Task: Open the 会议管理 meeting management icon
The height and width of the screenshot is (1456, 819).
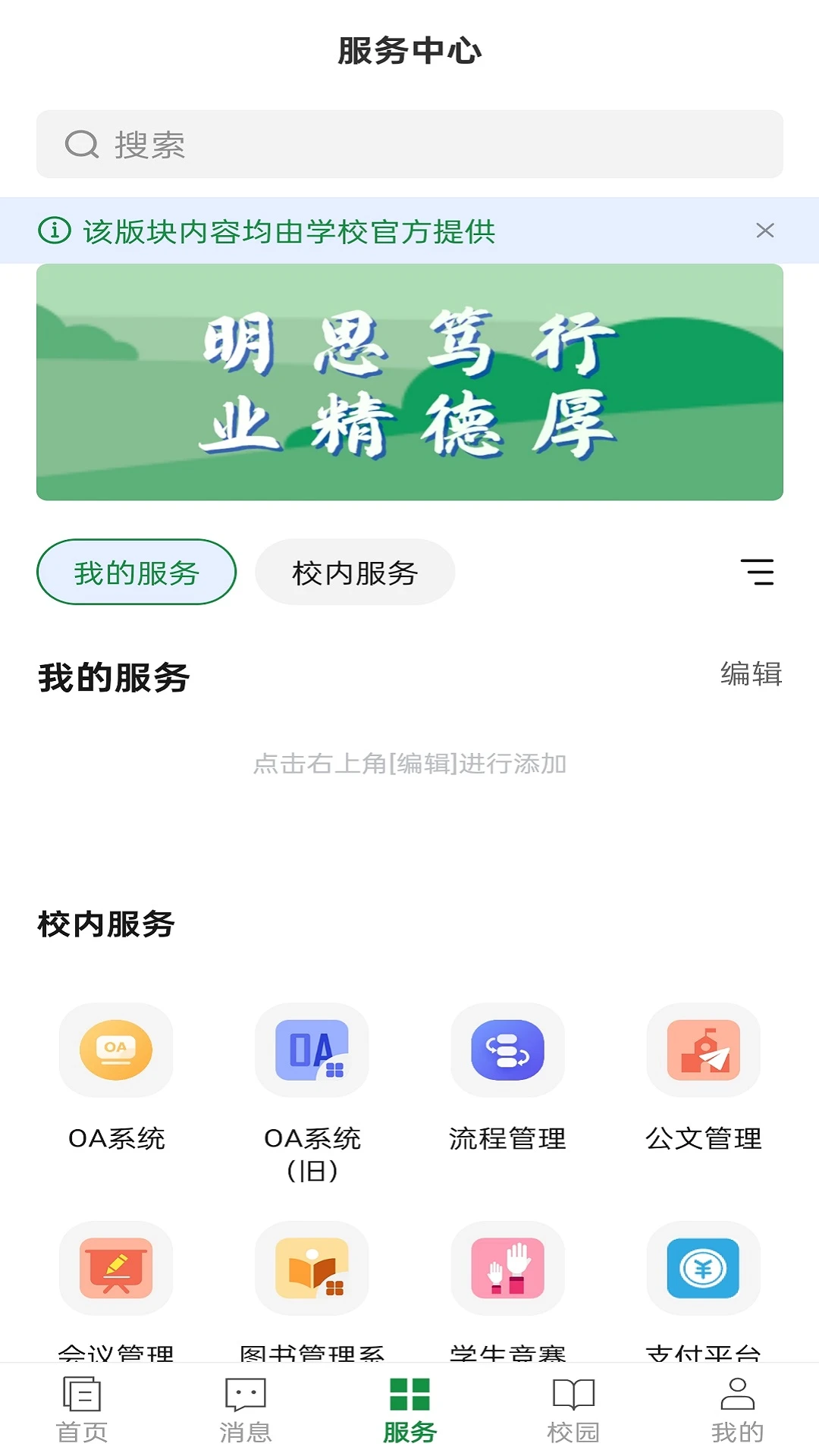Action: click(x=115, y=1269)
